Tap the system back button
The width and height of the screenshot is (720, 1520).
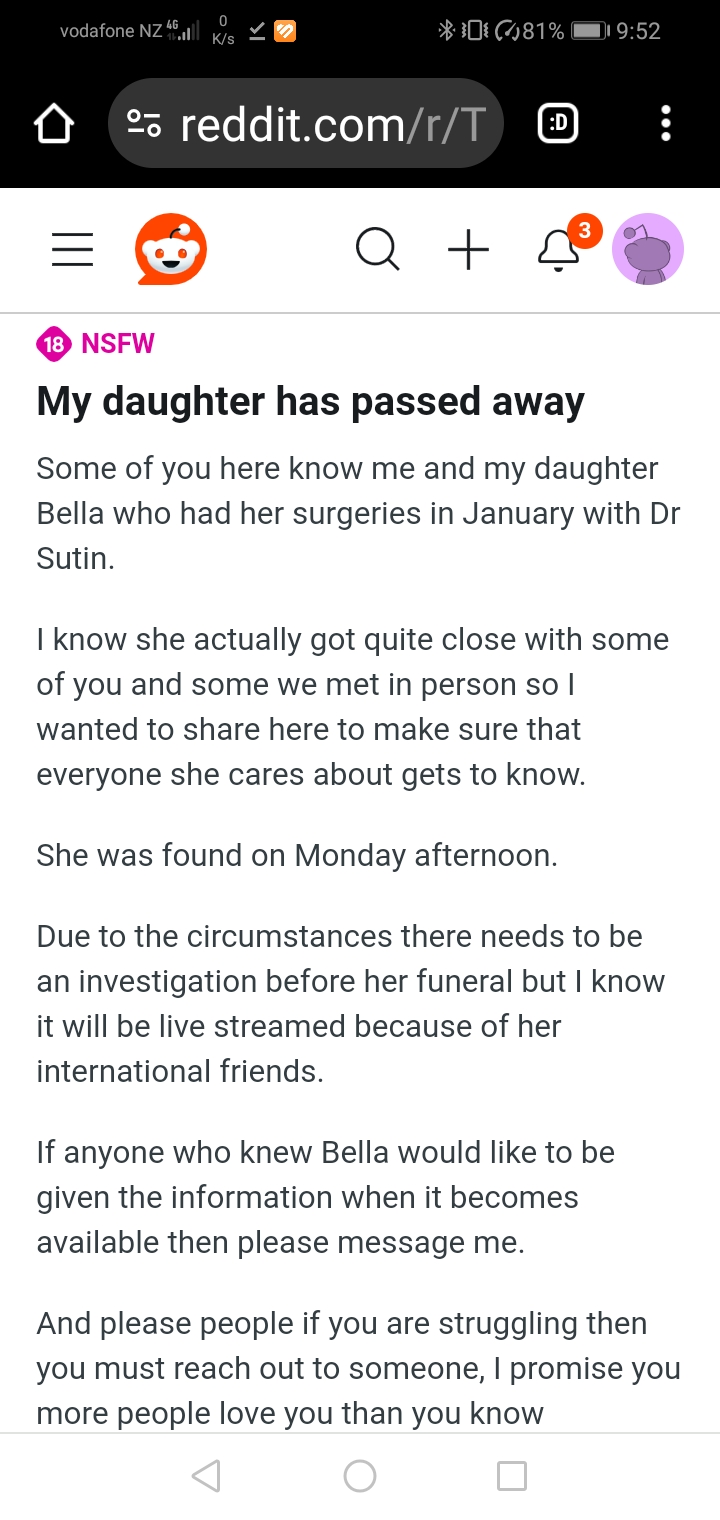[x=206, y=1476]
